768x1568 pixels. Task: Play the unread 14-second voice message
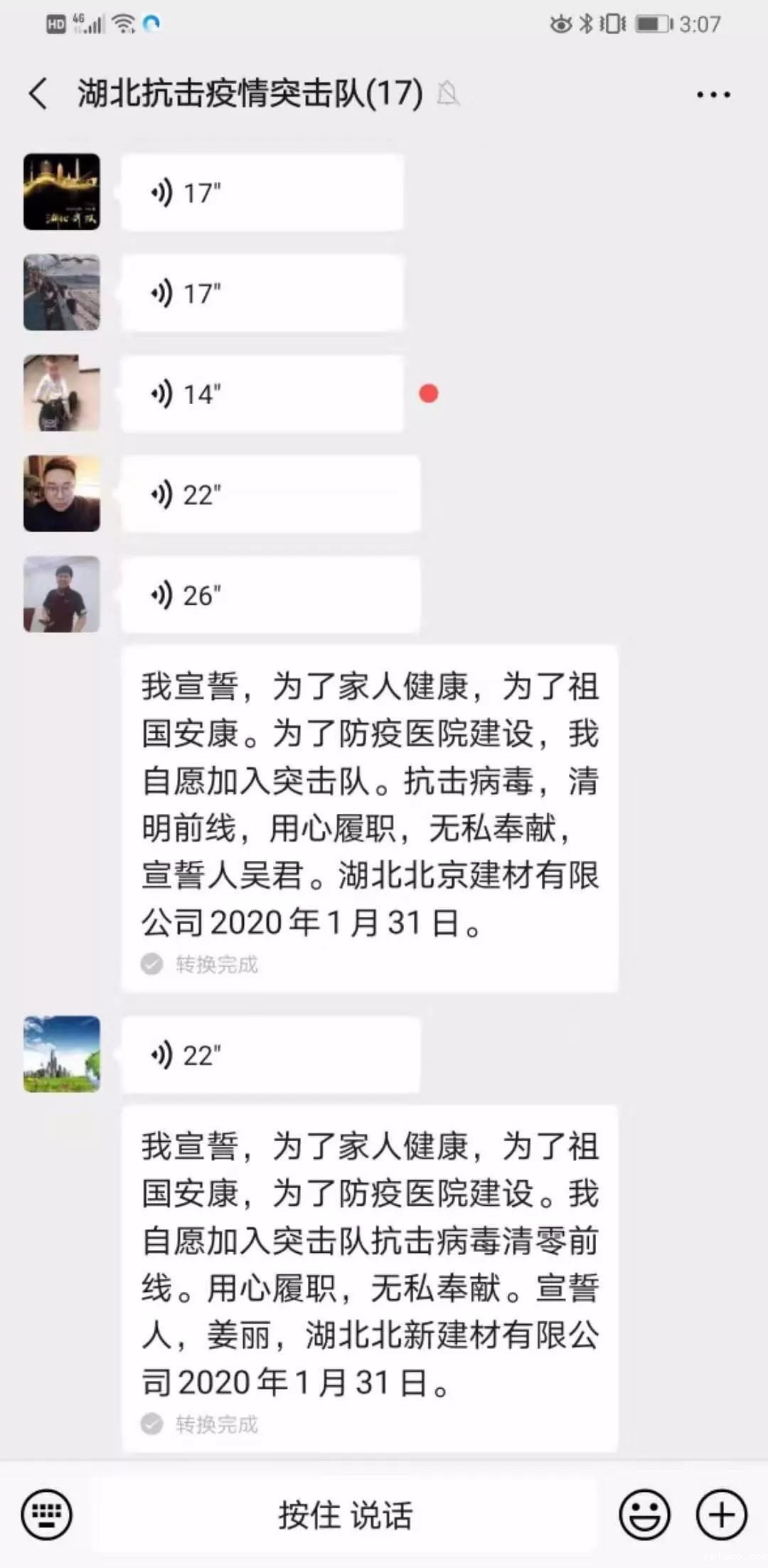[262, 393]
